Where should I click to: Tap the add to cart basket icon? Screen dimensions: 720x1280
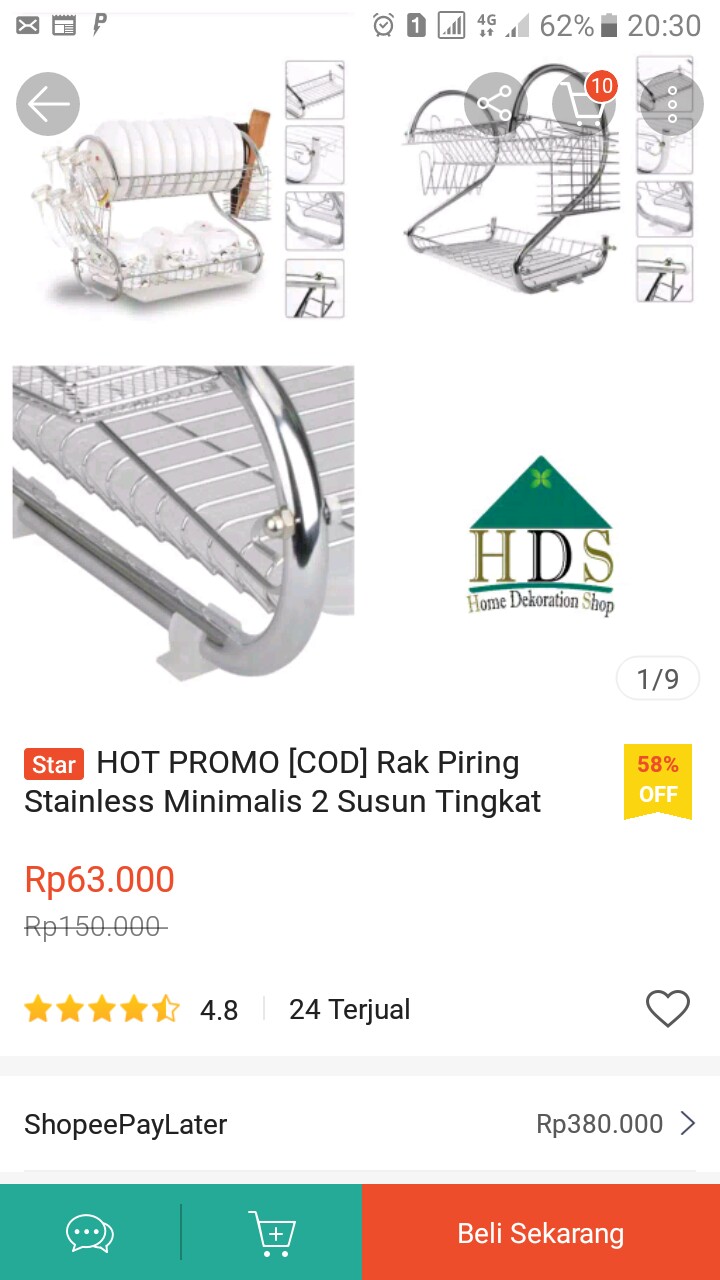click(x=272, y=1232)
